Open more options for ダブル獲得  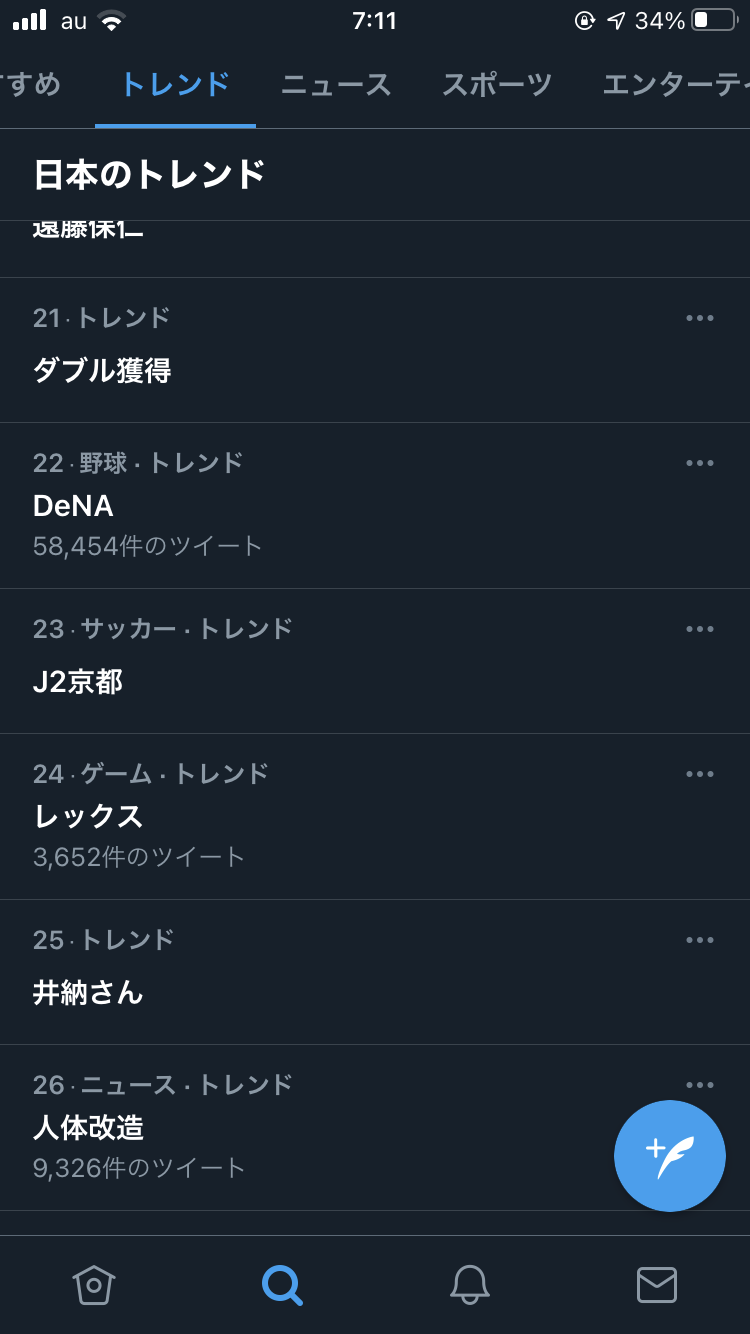point(700,318)
